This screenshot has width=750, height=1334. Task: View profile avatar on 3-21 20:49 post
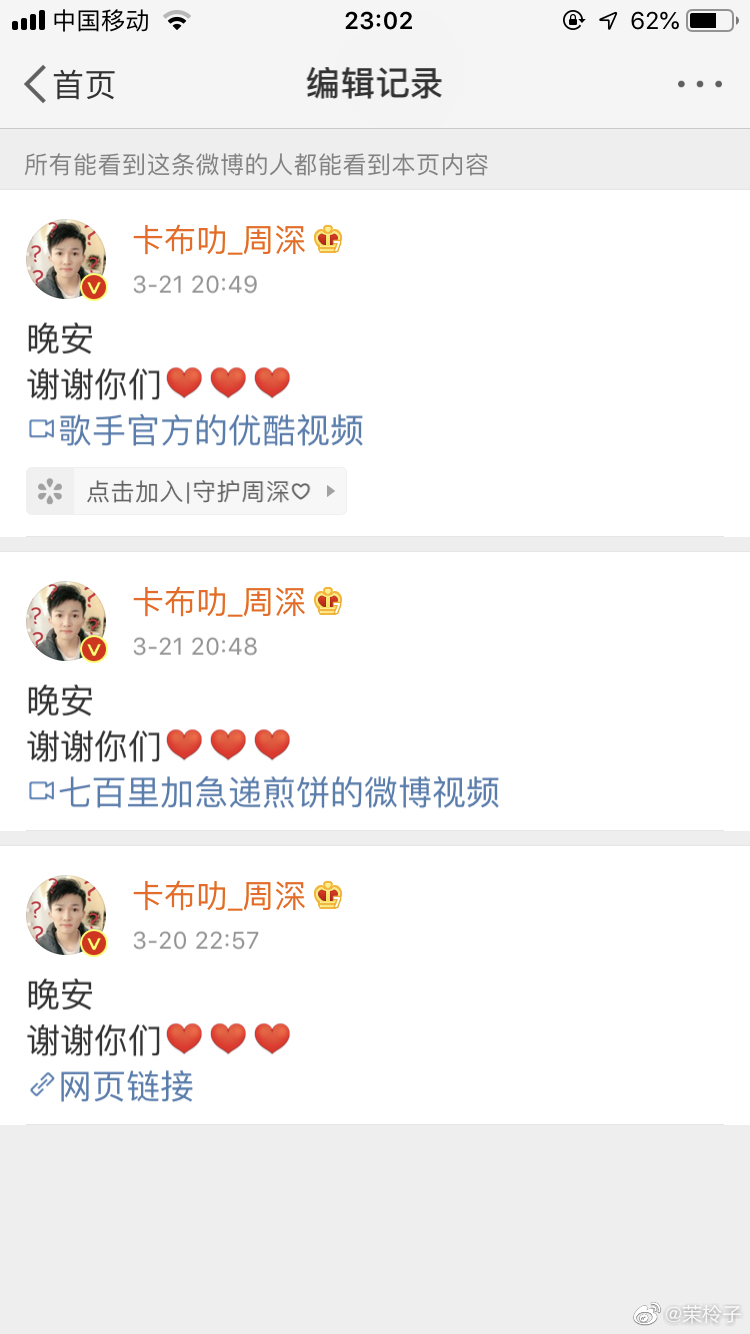click(66, 260)
